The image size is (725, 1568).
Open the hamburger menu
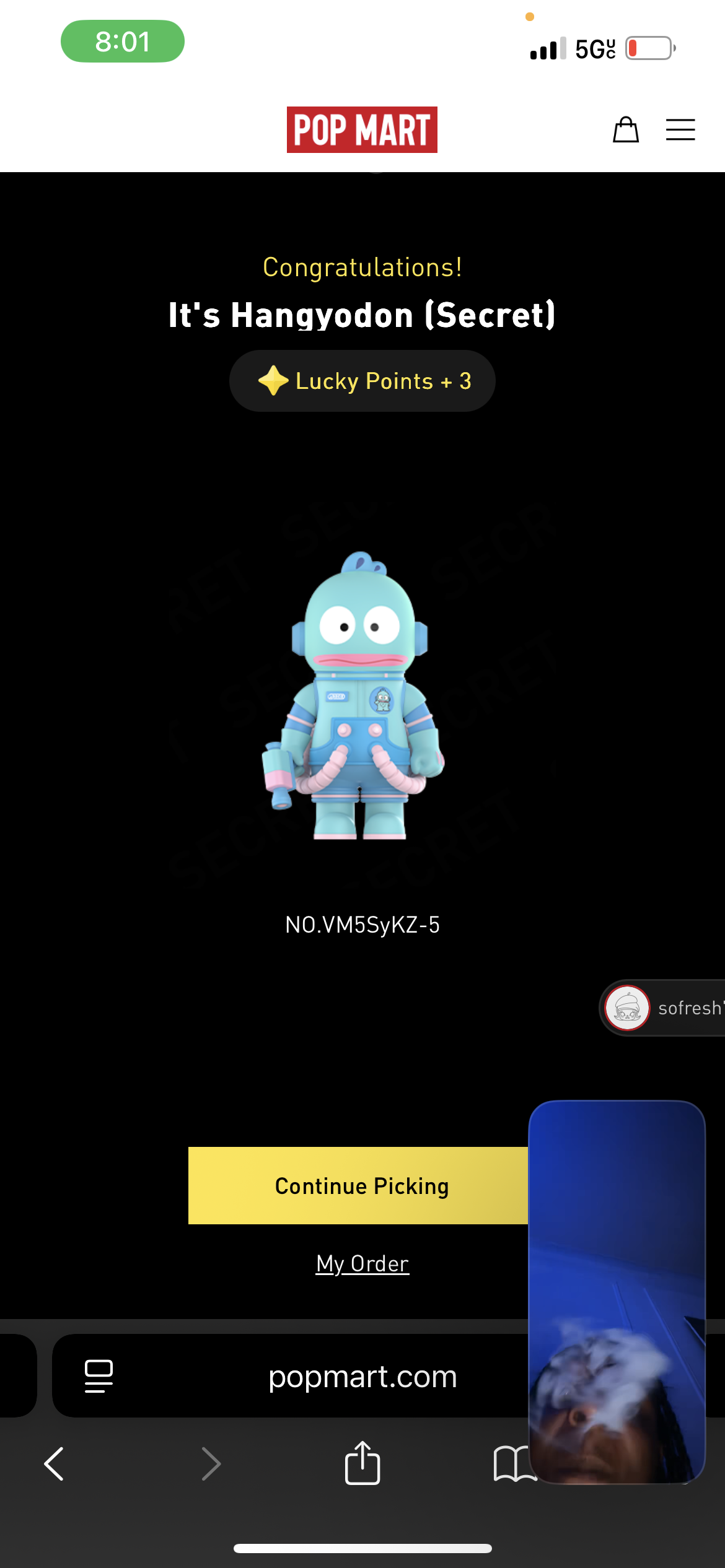tap(680, 130)
